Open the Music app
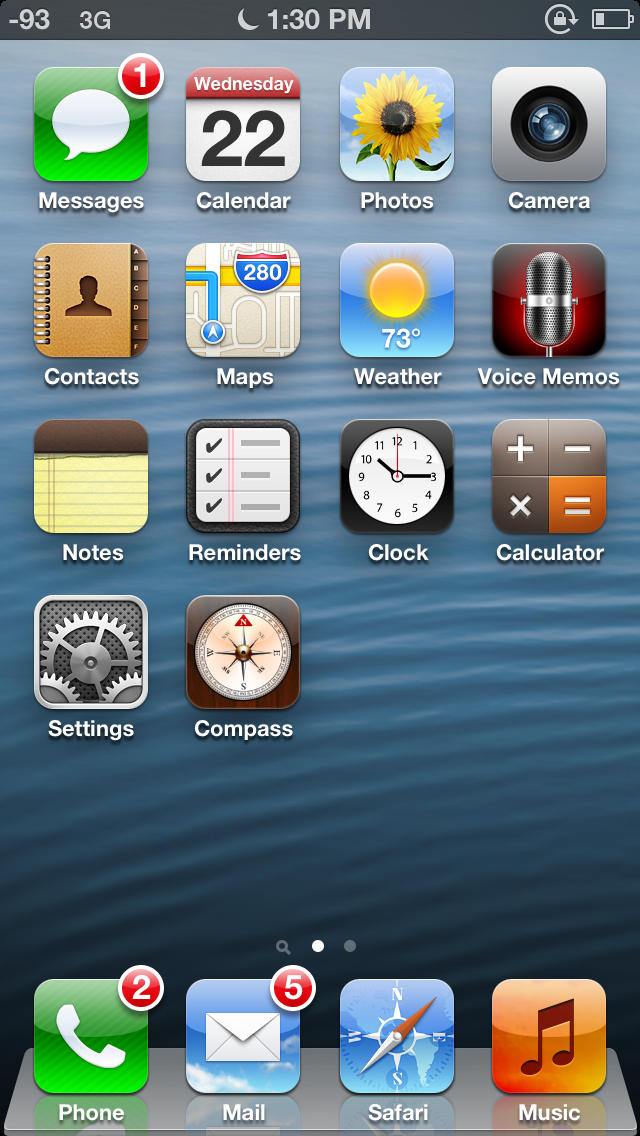This screenshot has height=1136, width=640. (549, 1036)
